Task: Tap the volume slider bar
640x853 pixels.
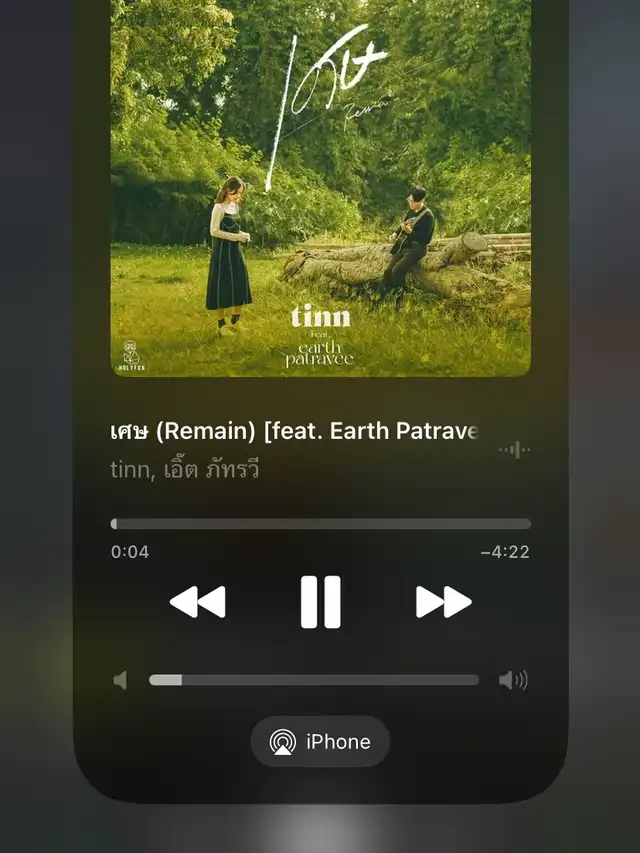Action: (x=314, y=680)
